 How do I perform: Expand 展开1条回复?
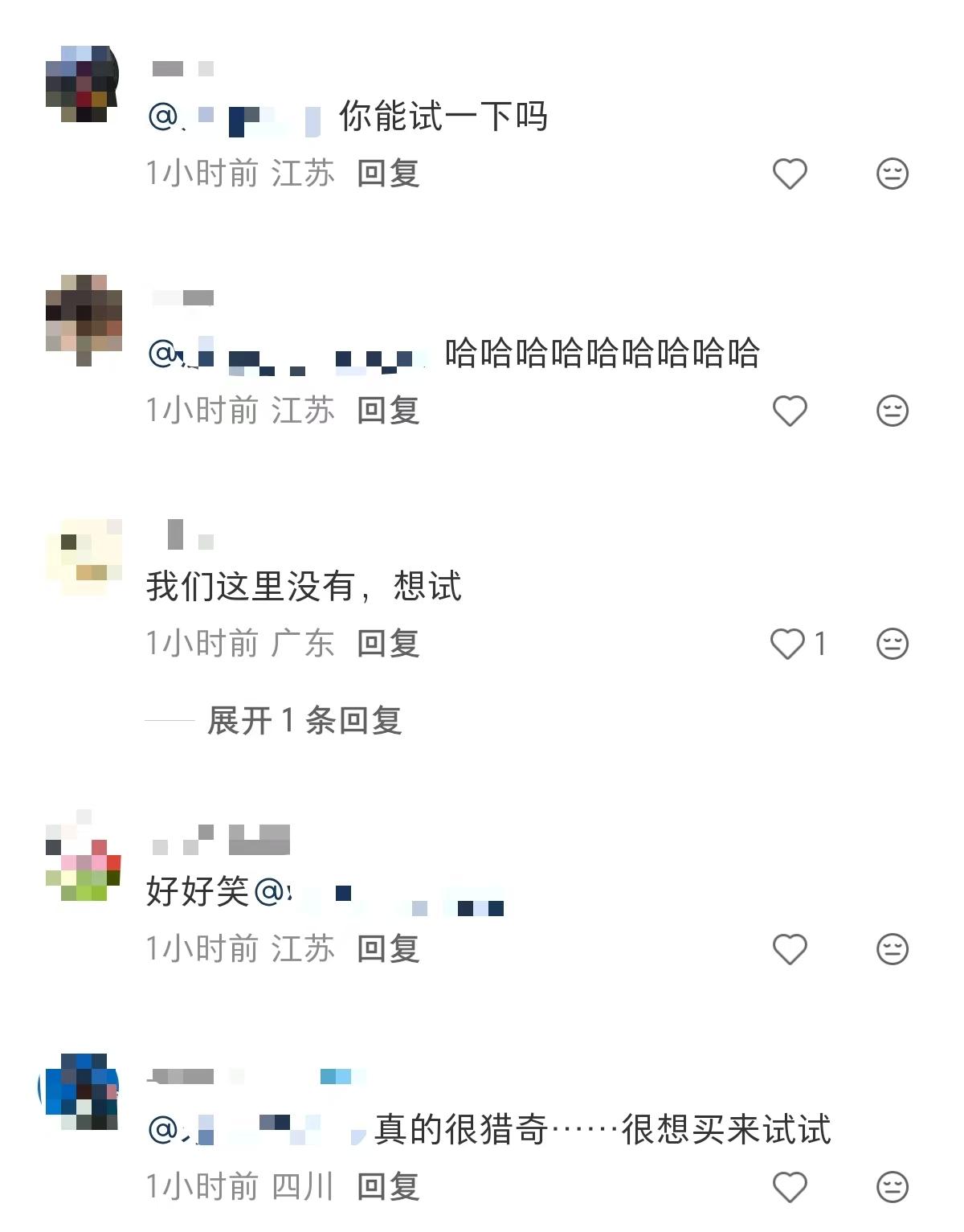click(x=304, y=720)
